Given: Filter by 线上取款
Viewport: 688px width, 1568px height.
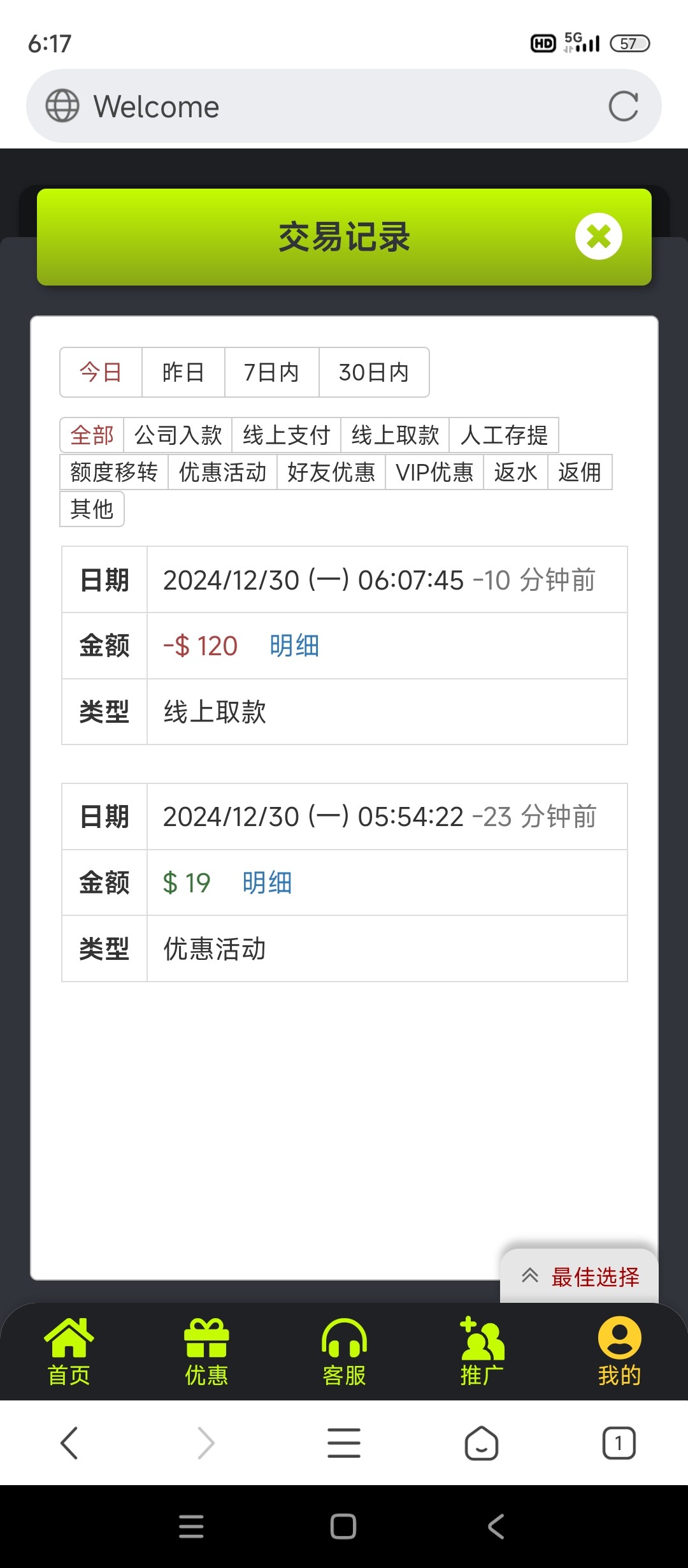Looking at the screenshot, I should (395, 435).
